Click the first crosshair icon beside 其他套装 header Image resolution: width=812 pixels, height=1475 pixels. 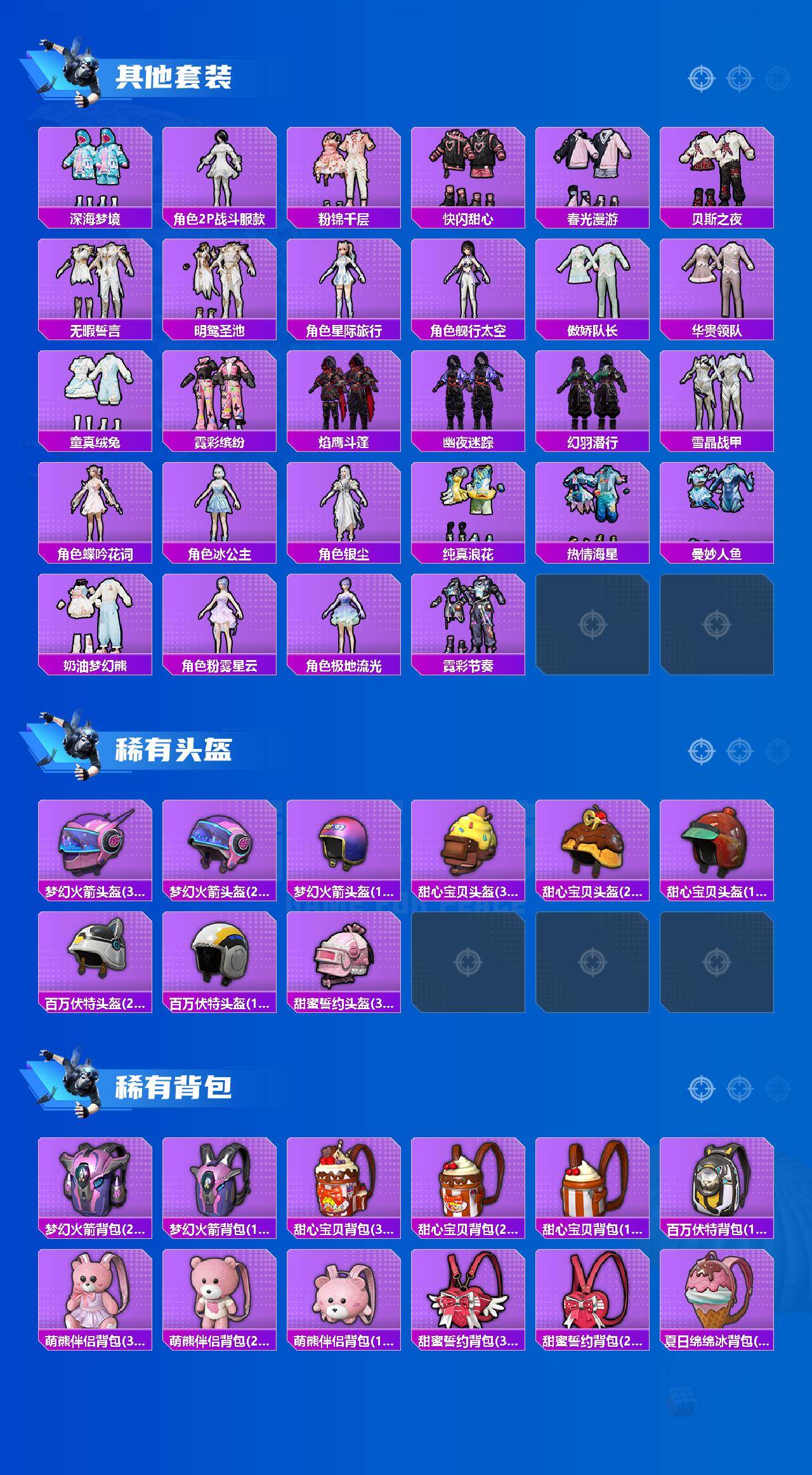[703, 77]
